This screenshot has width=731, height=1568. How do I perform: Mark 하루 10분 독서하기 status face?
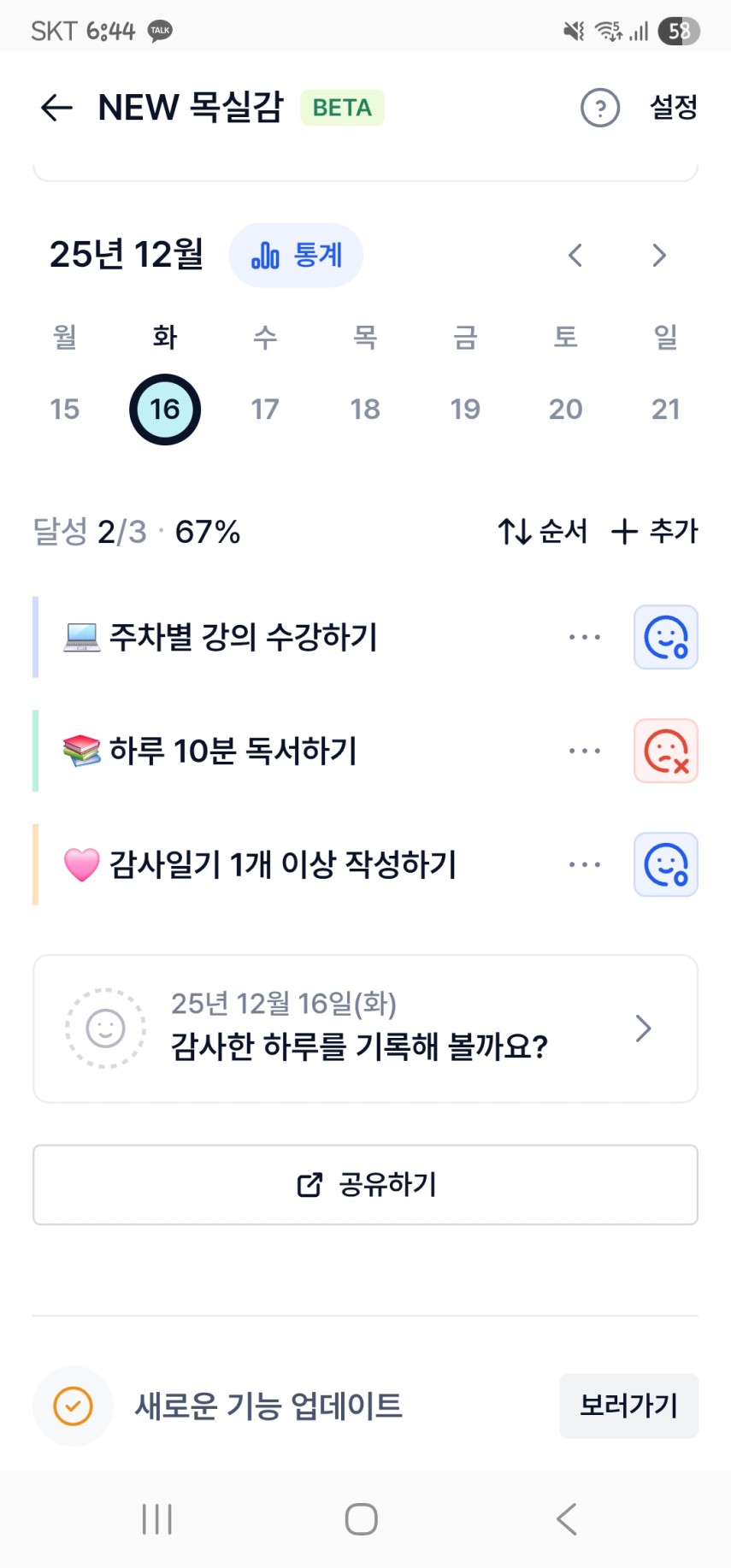click(665, 751)
